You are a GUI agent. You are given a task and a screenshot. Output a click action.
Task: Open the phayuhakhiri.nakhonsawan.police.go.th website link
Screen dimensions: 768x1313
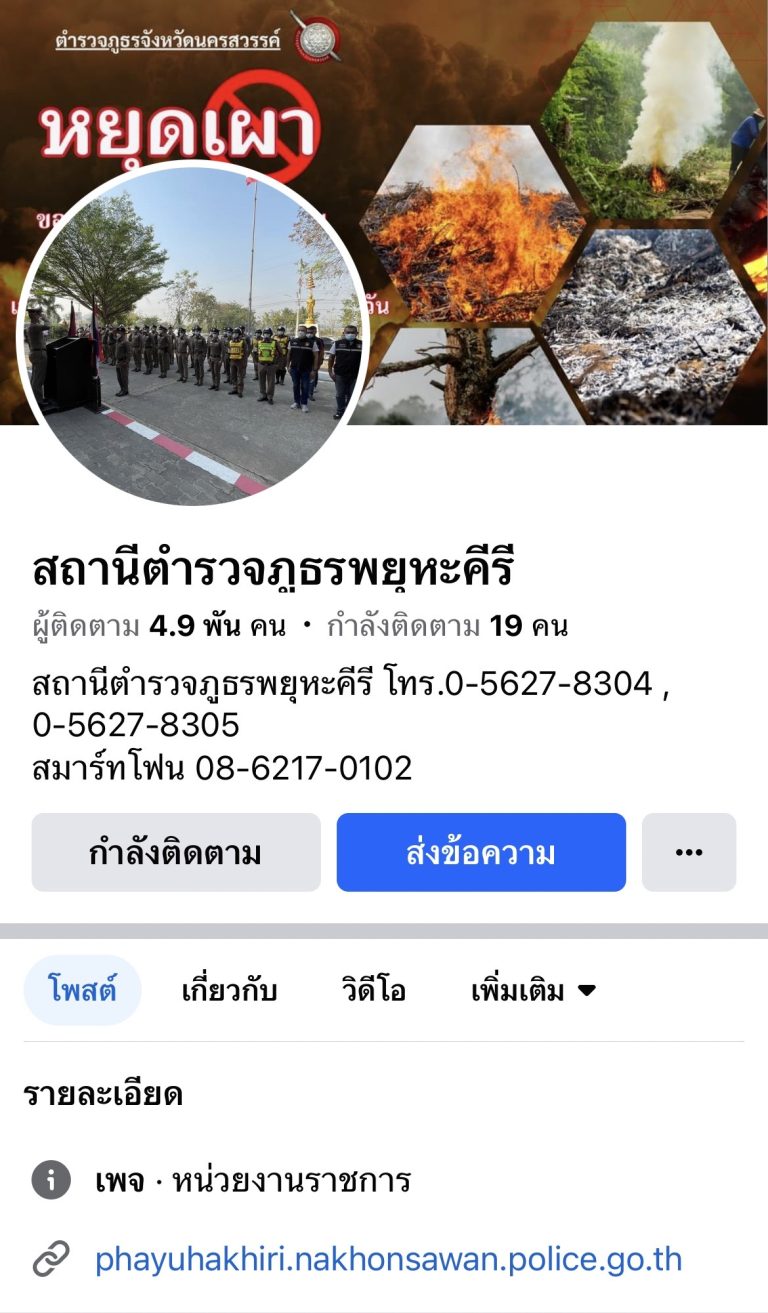[x=388, y=1259]
